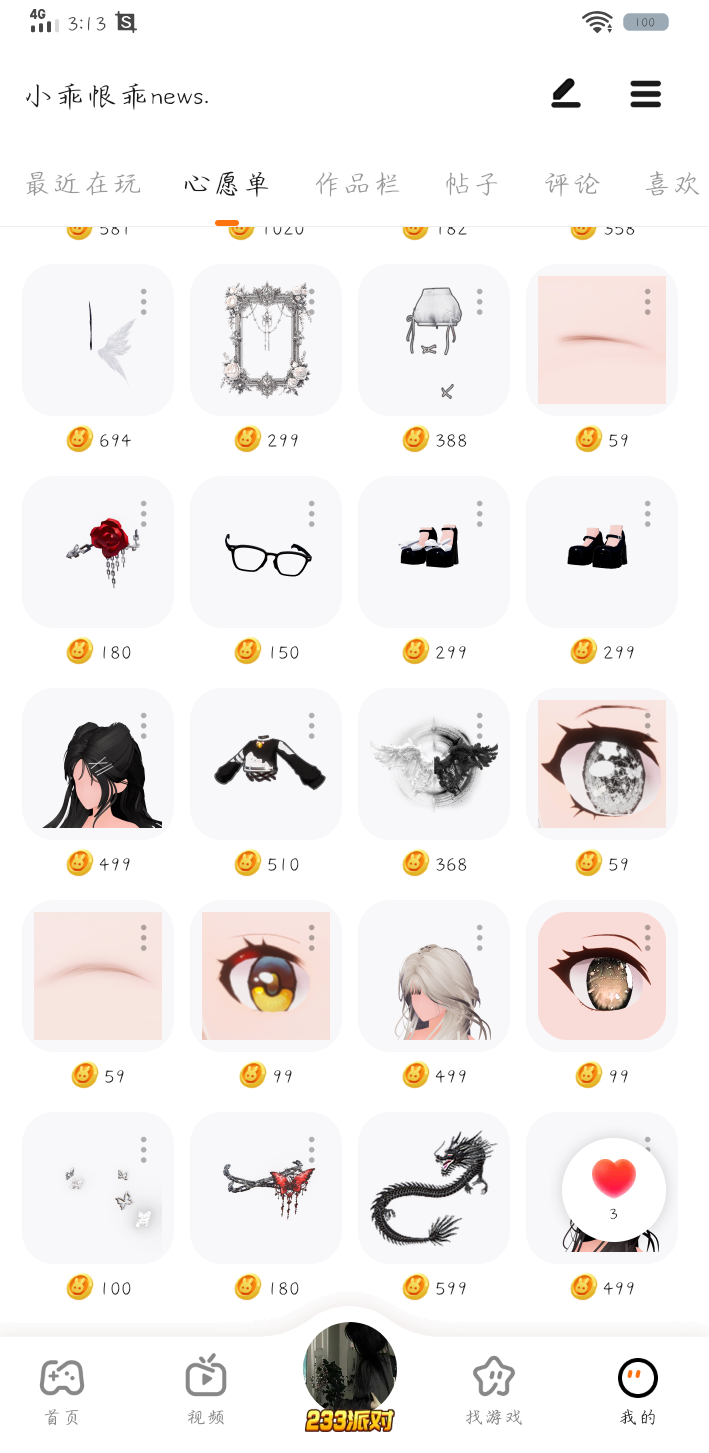Viewport: 709px width, 1453px height.
Task: View the black hair item priced 499
Action: click(x=98, y=764)
